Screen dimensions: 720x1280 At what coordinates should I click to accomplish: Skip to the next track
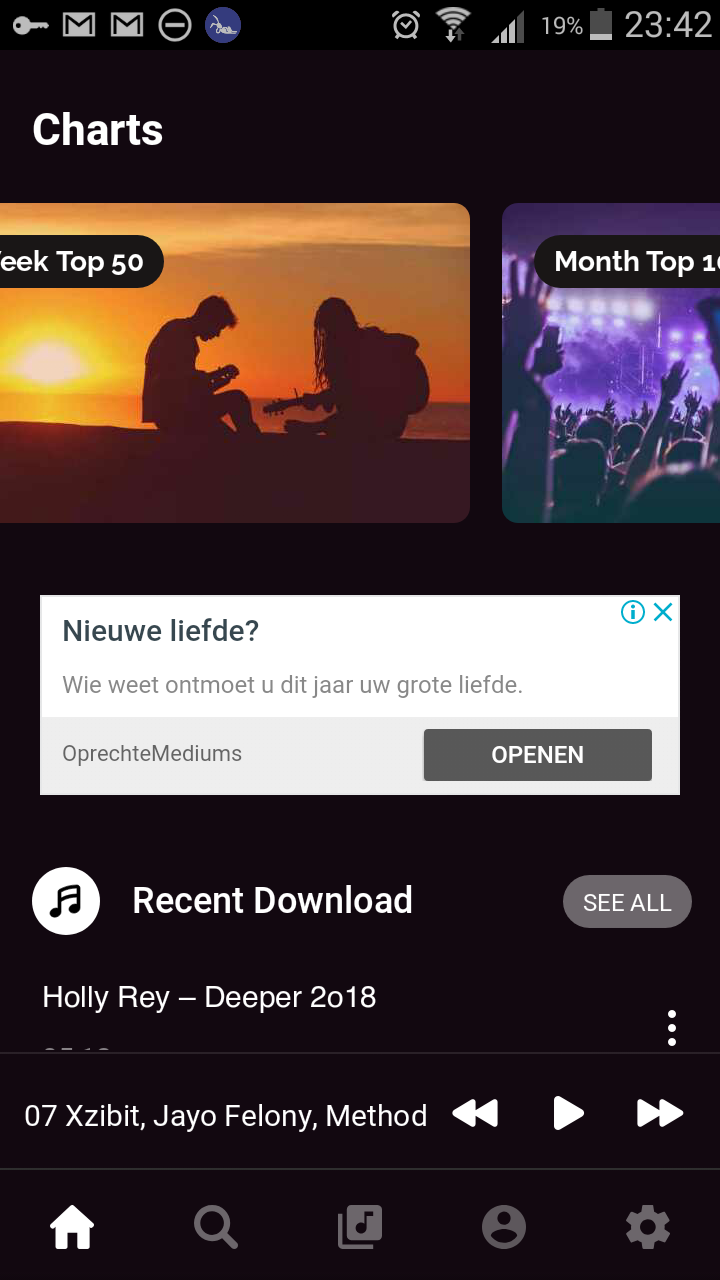point(660,1113)
